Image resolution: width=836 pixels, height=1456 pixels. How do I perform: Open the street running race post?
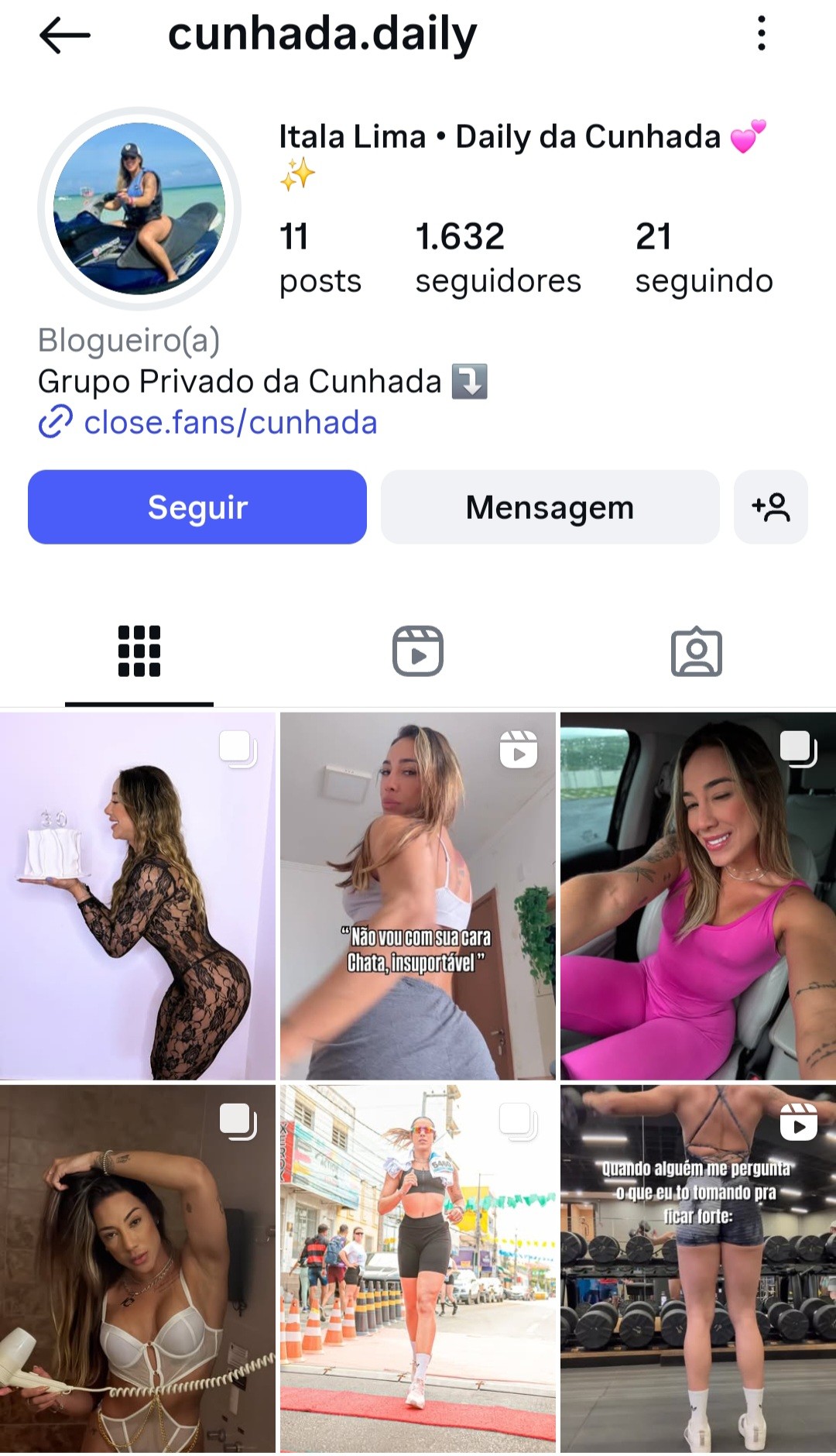pyautogui.click(x=418, y=1269)
